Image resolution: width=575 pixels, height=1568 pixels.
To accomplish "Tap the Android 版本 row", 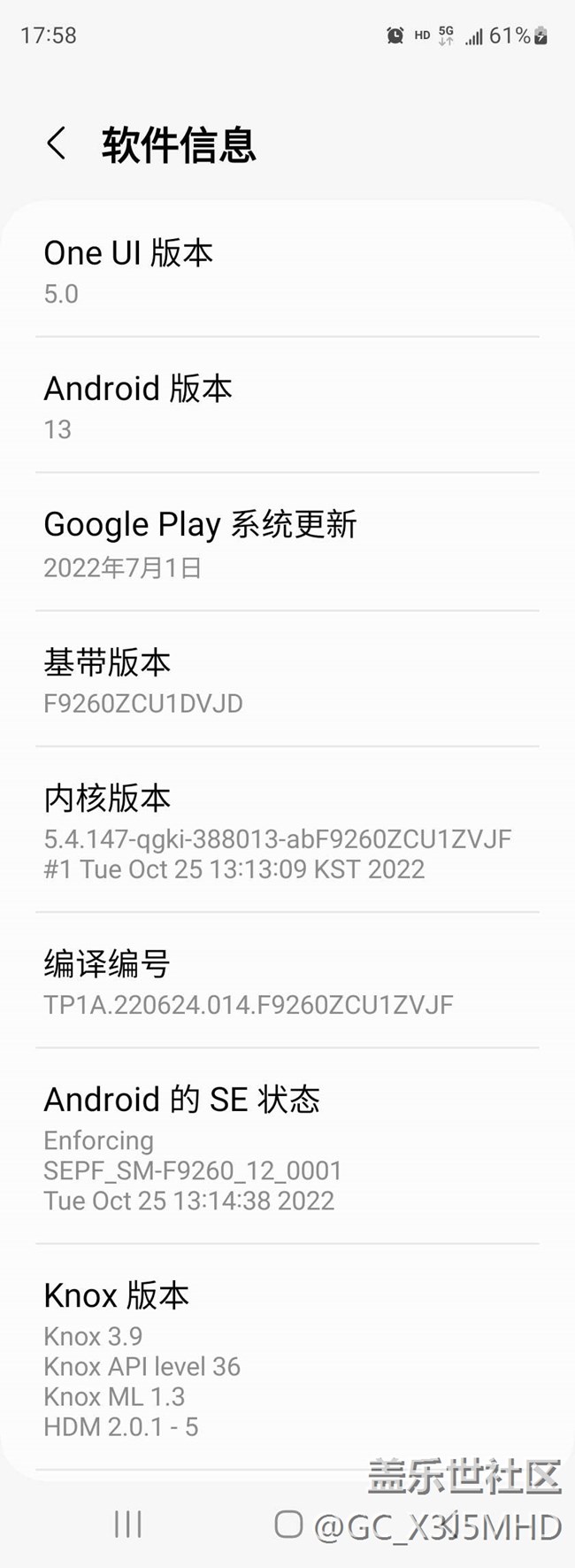I will (x=287, y=406).
